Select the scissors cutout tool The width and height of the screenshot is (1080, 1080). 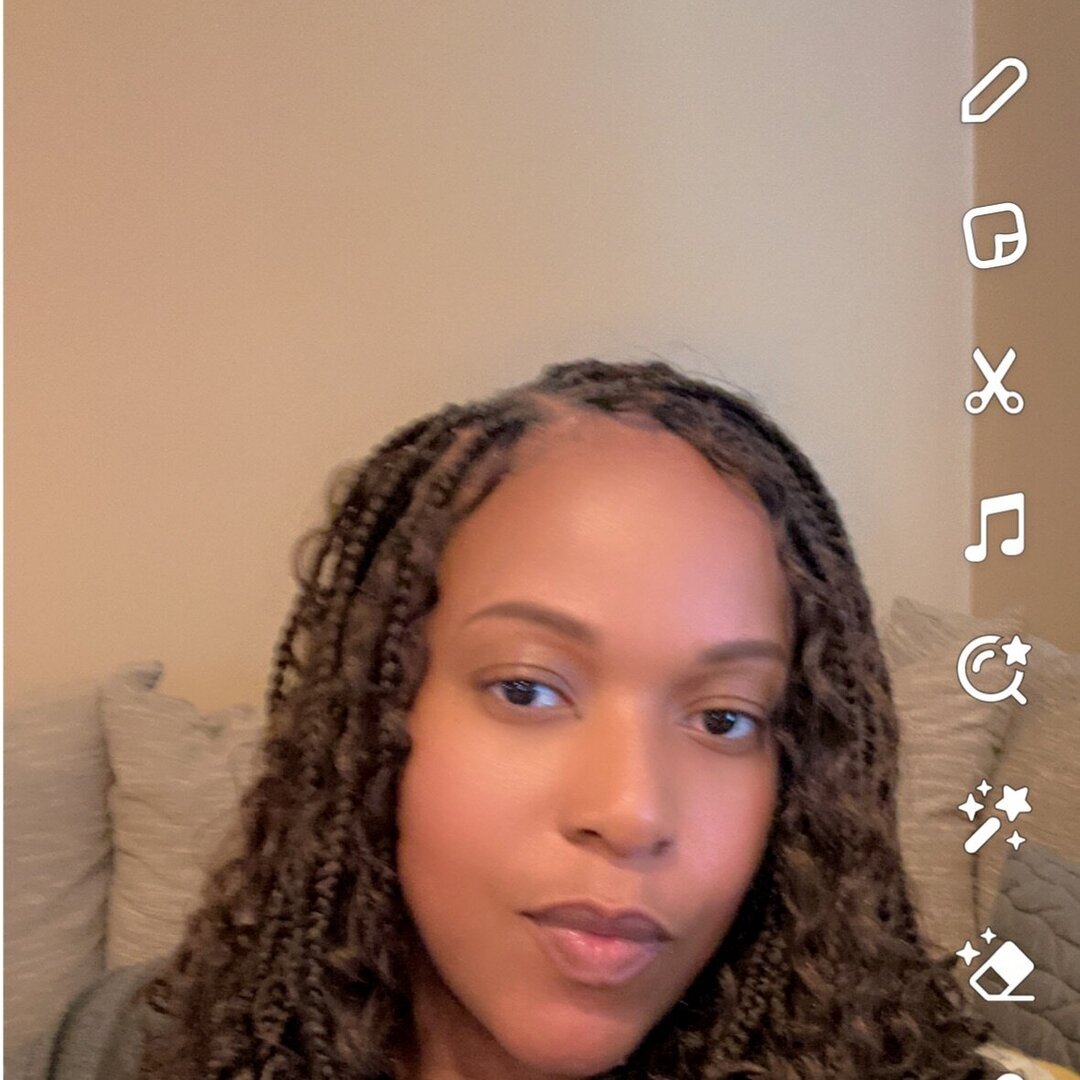tap(994, 381)
